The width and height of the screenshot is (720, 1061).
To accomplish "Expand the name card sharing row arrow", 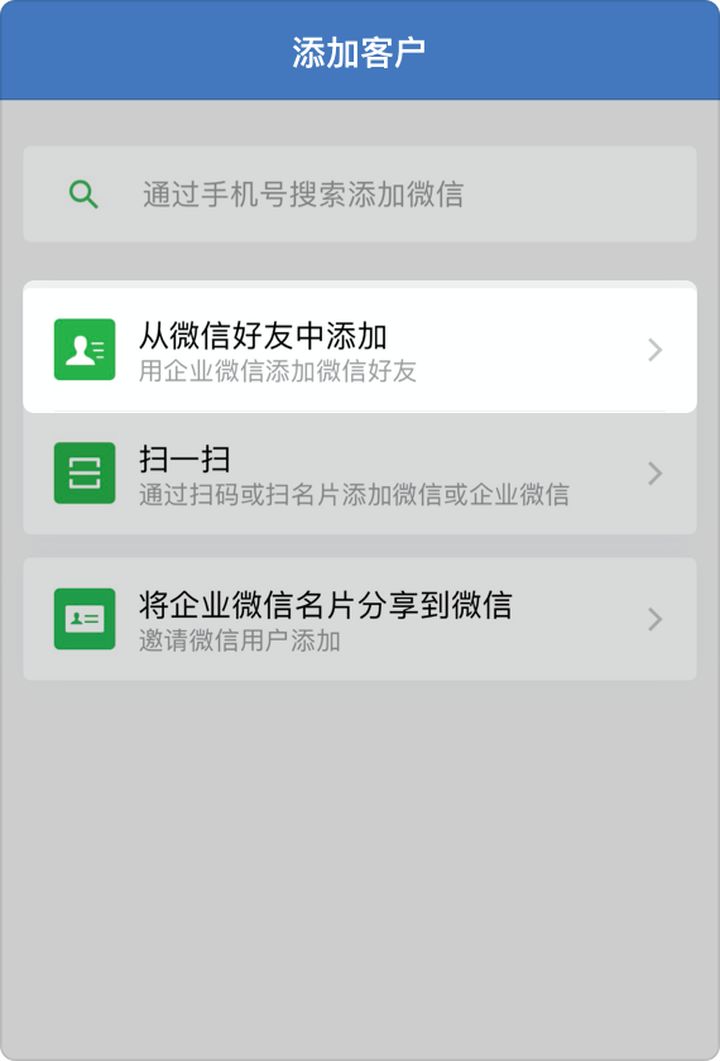I will pos(655,618).
